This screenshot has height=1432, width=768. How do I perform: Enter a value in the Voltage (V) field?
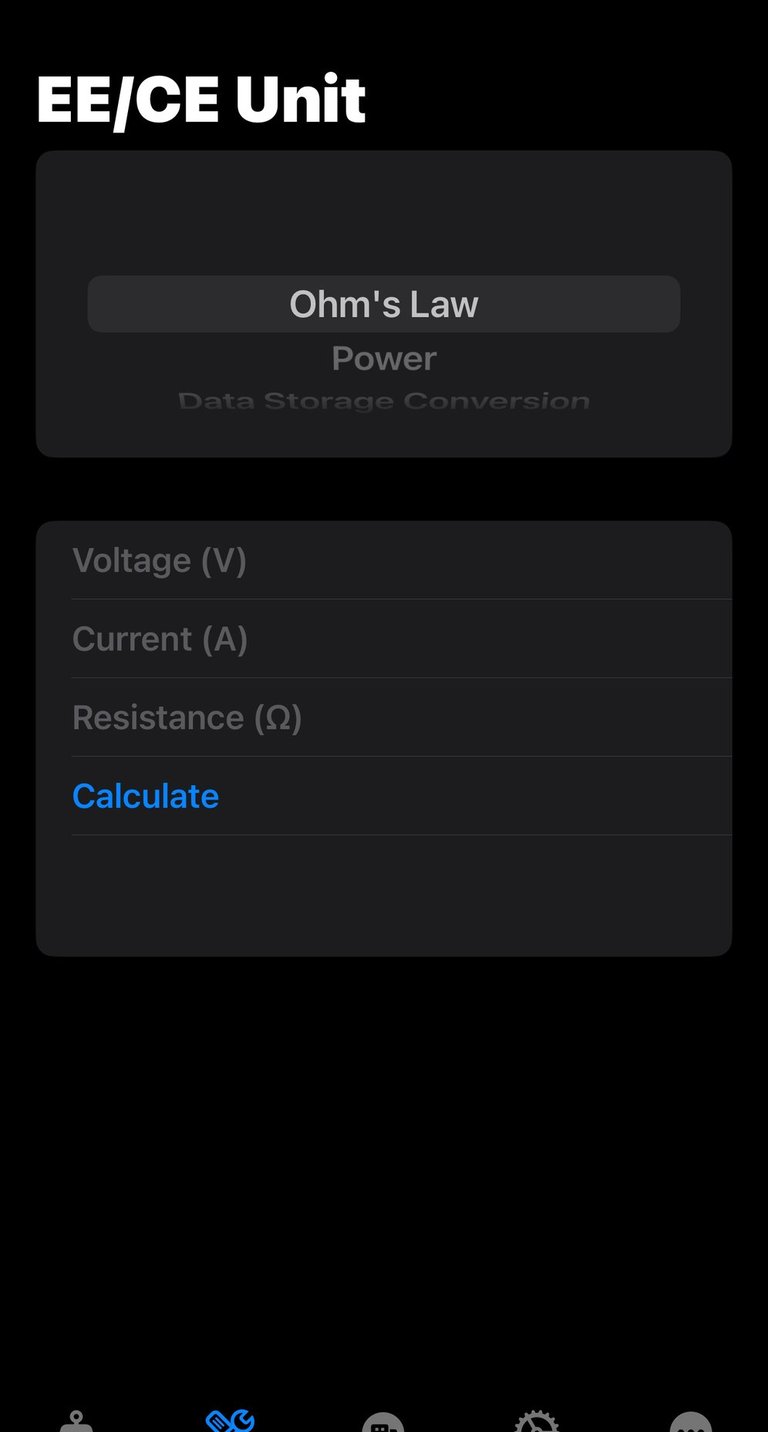tap(400, 560)
